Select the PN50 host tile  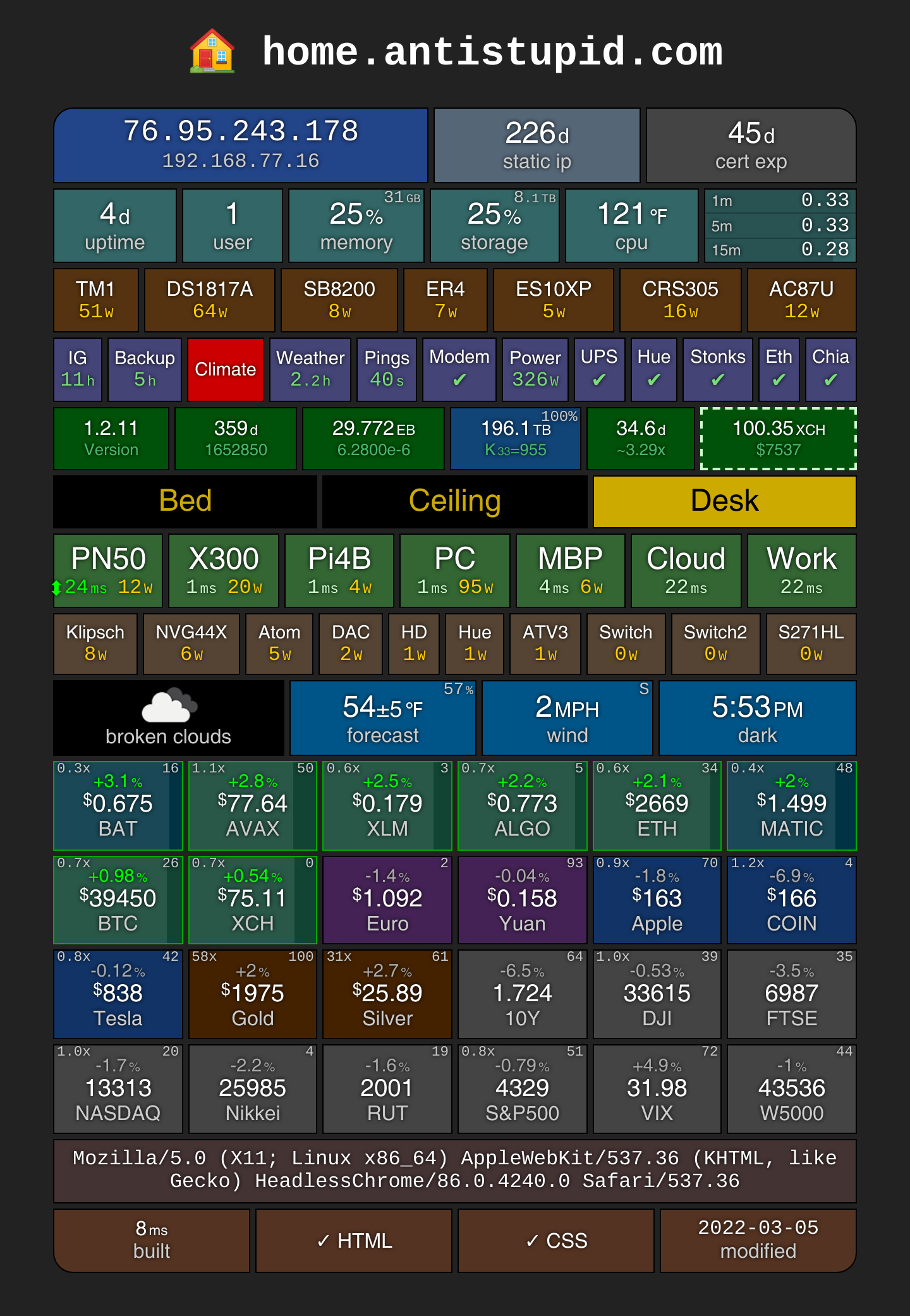click(108, 571)
